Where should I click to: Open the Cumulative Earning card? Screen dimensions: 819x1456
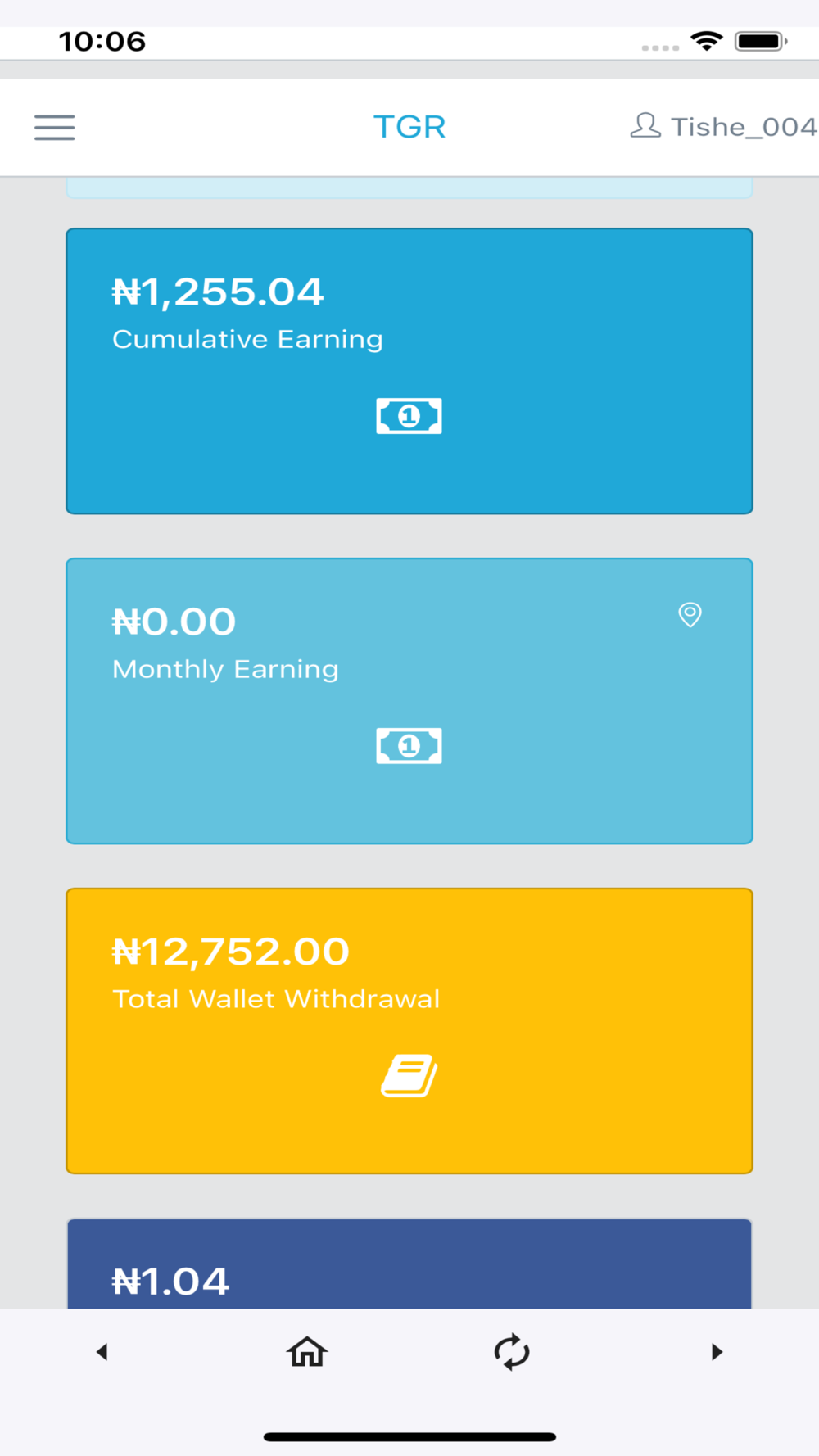[x=409, y=371]
